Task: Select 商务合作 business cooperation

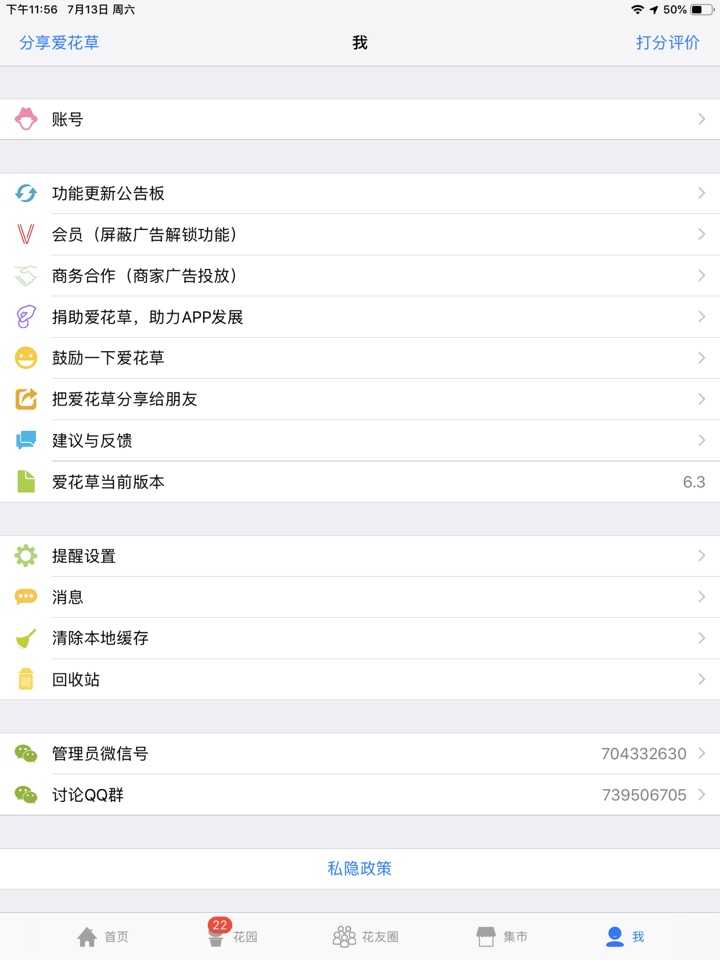Action: pyautogui.click(x=360, y=276)
